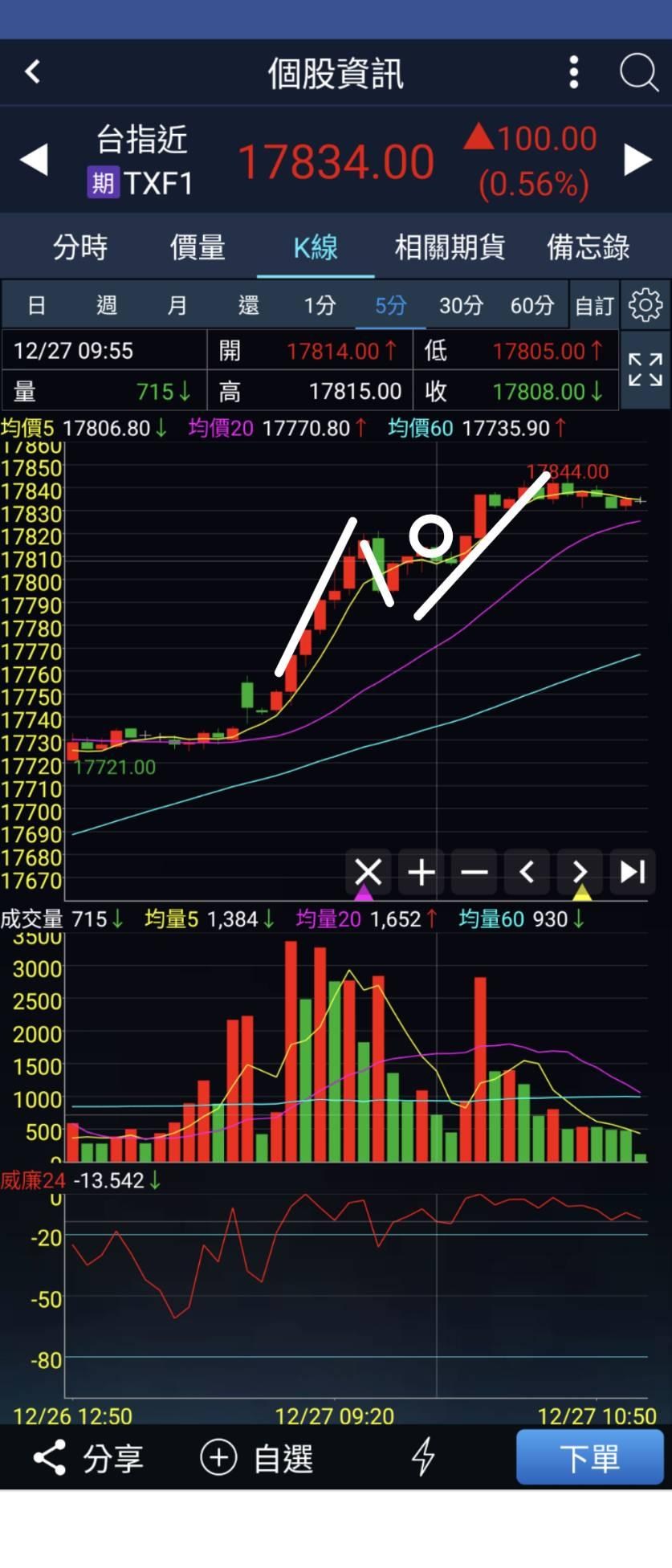
Task: Zoom in the chart with the plus button
Action: (422, 872)
